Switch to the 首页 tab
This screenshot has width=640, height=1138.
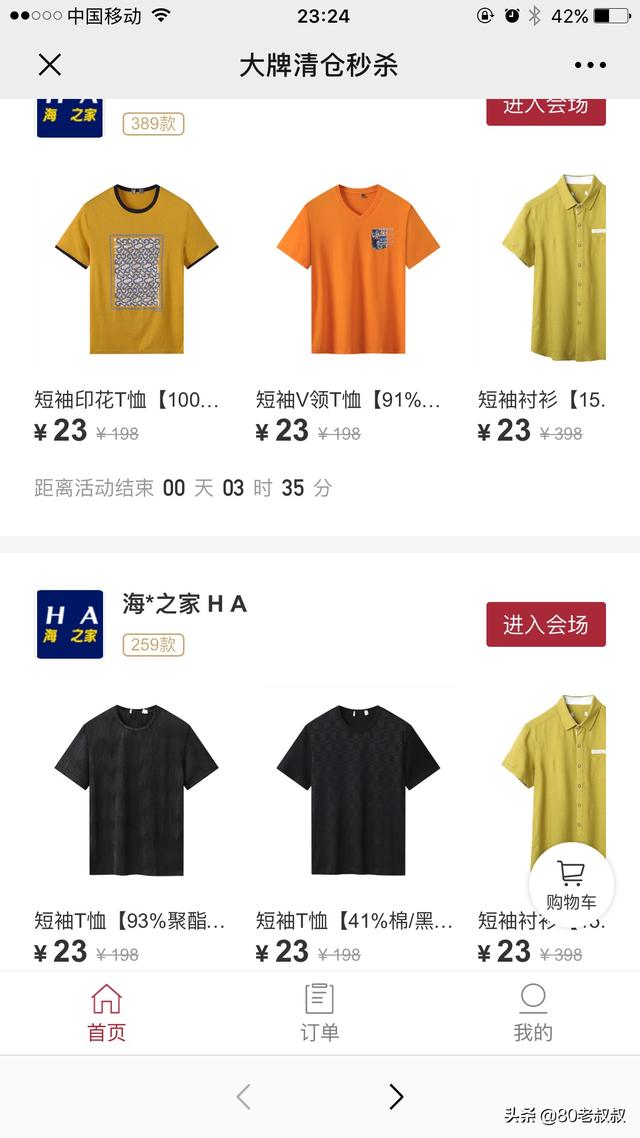(106, 1012)
